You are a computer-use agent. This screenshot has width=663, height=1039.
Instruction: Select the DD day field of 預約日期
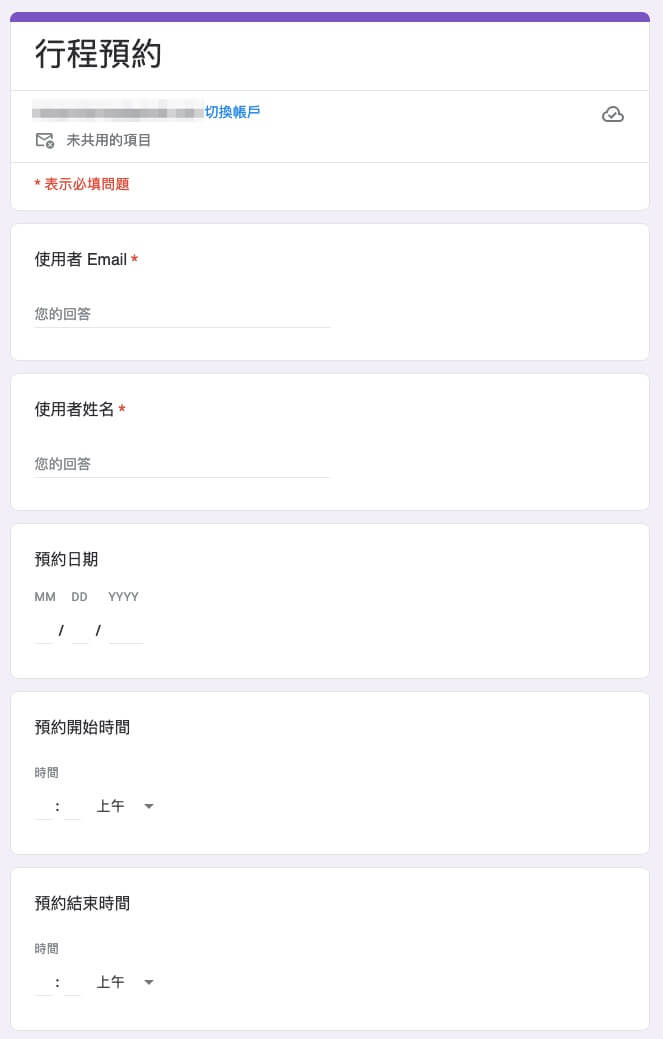tap(80, 631)
